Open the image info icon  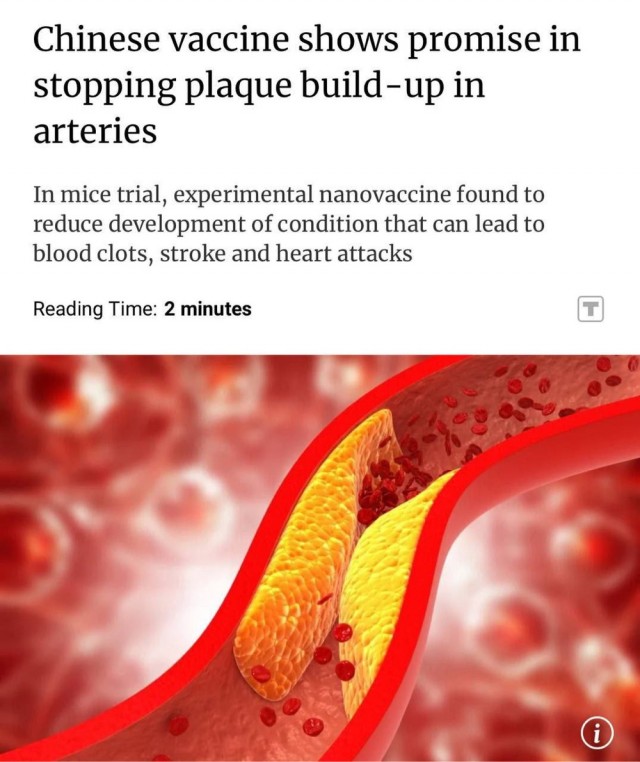pos(597,733)
